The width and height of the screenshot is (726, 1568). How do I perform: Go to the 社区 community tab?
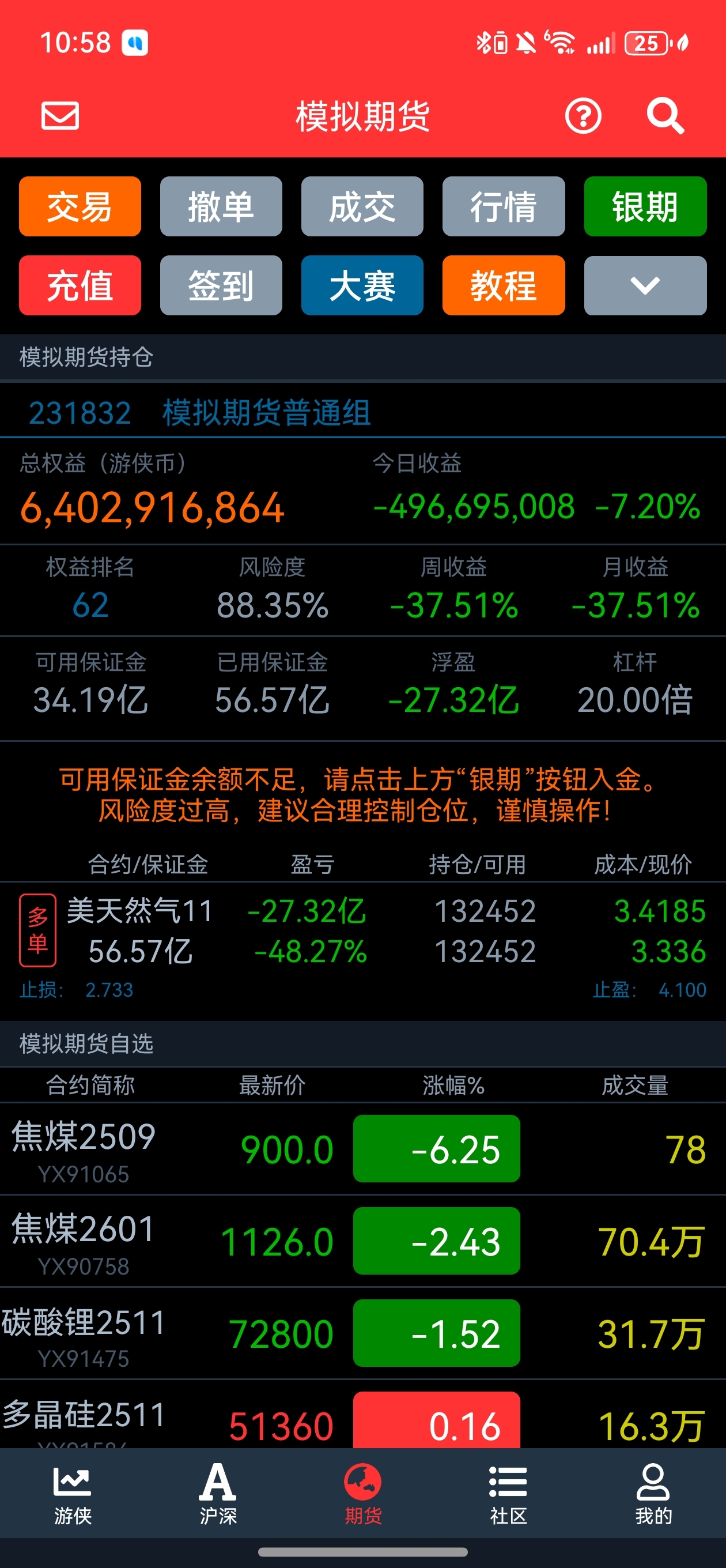(x=508, y=1494)
